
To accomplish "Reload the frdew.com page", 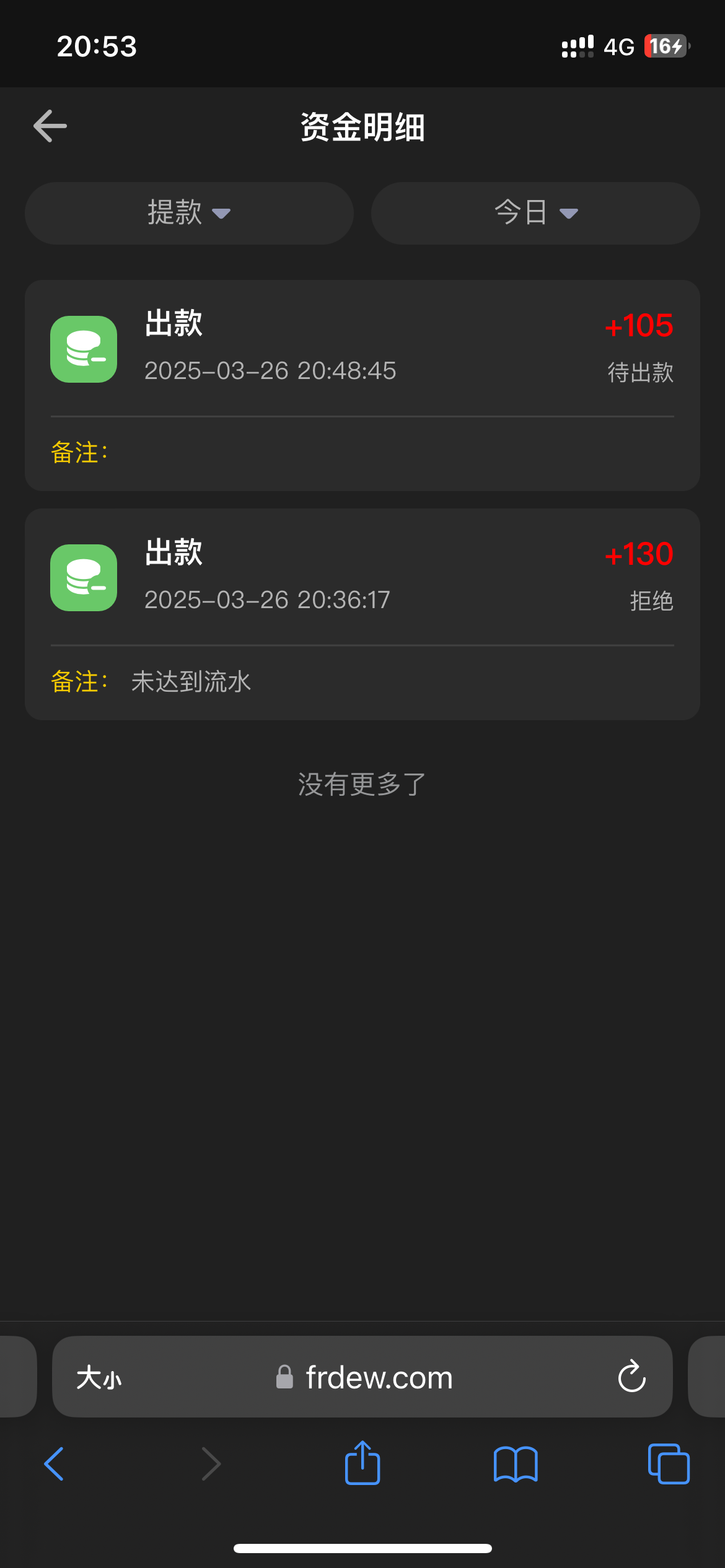I will point(631,1377).
